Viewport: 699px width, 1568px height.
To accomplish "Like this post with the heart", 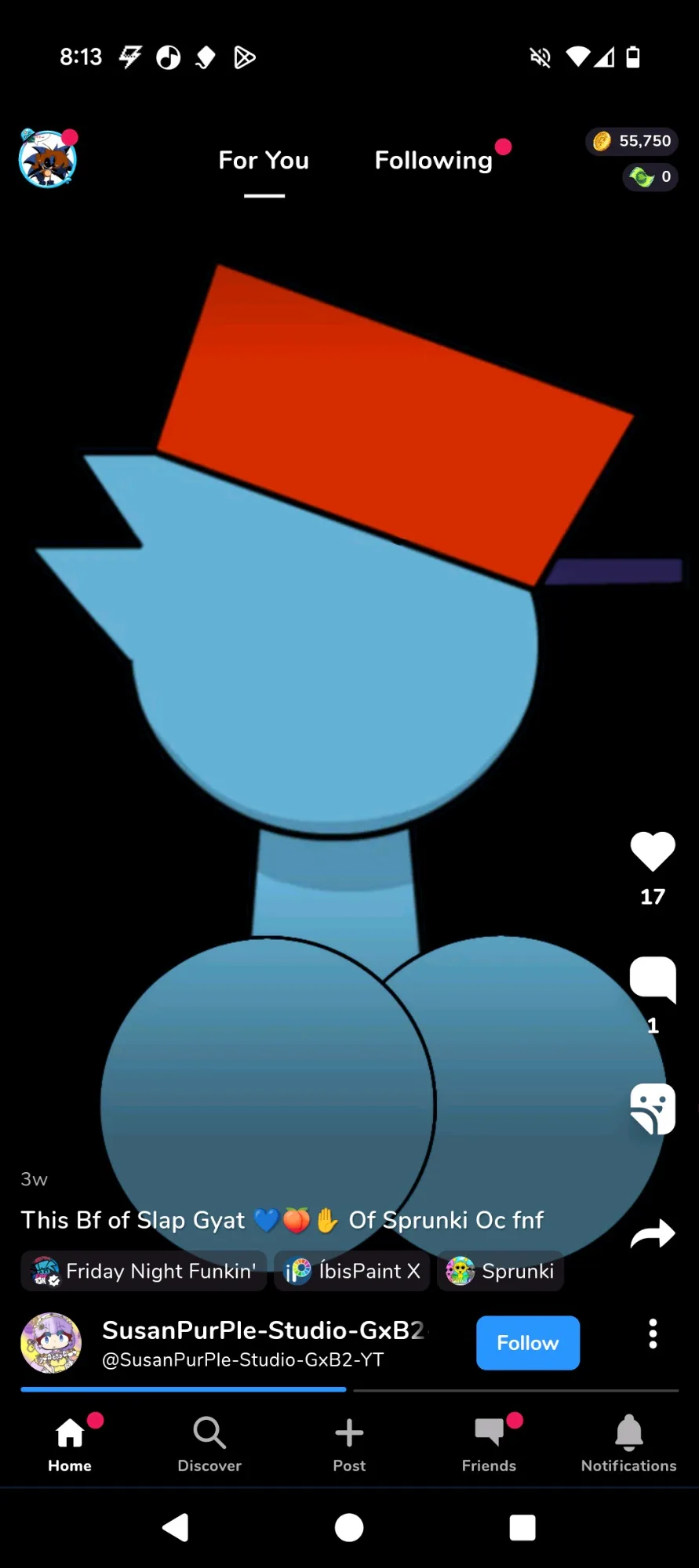I will point(653,851).
